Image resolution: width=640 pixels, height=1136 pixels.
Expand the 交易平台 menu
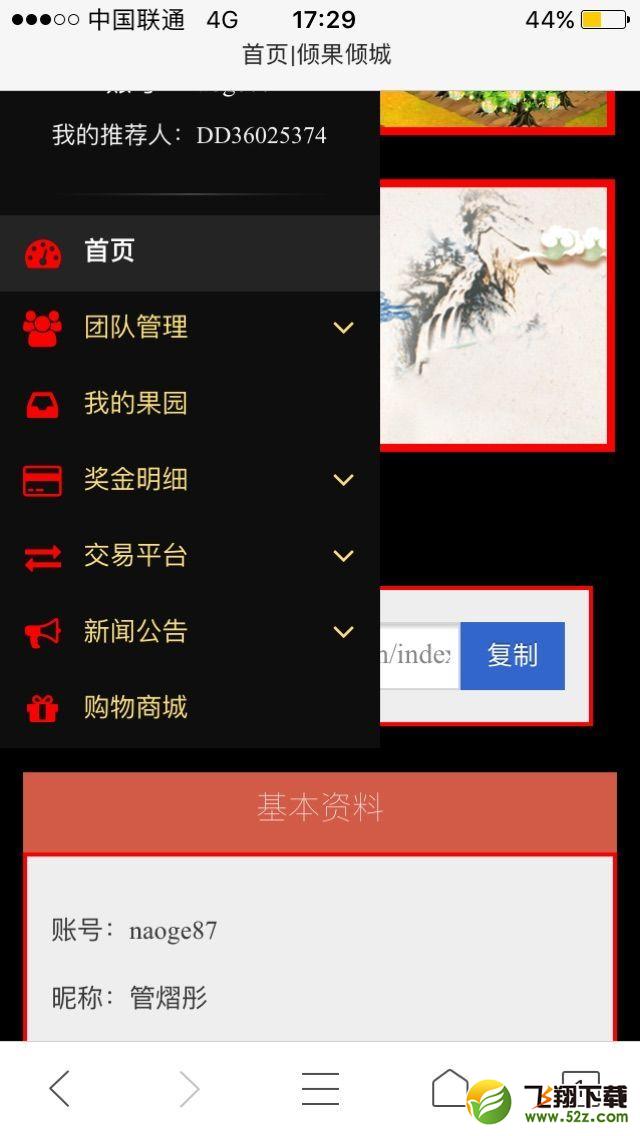(189, 556)
